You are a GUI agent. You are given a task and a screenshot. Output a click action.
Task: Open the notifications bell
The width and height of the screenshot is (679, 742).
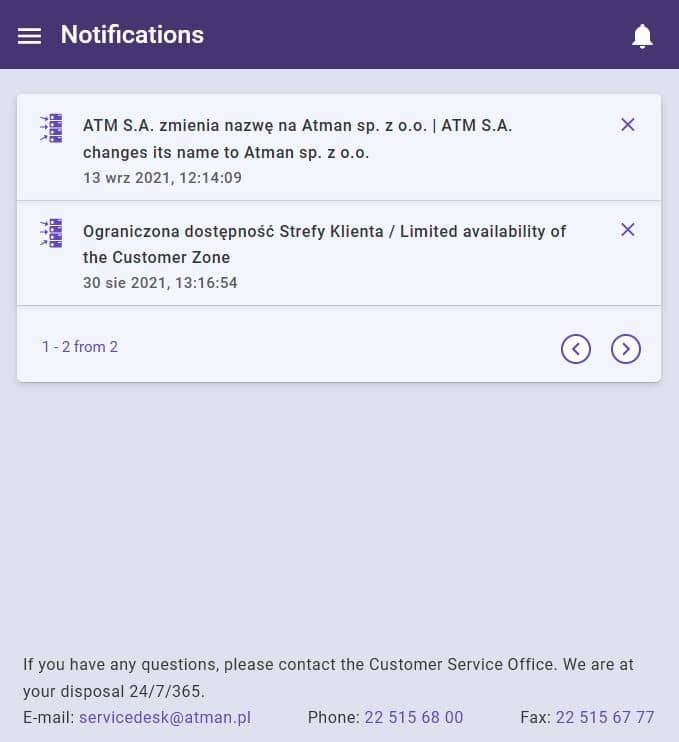click(x=642, y=36)
